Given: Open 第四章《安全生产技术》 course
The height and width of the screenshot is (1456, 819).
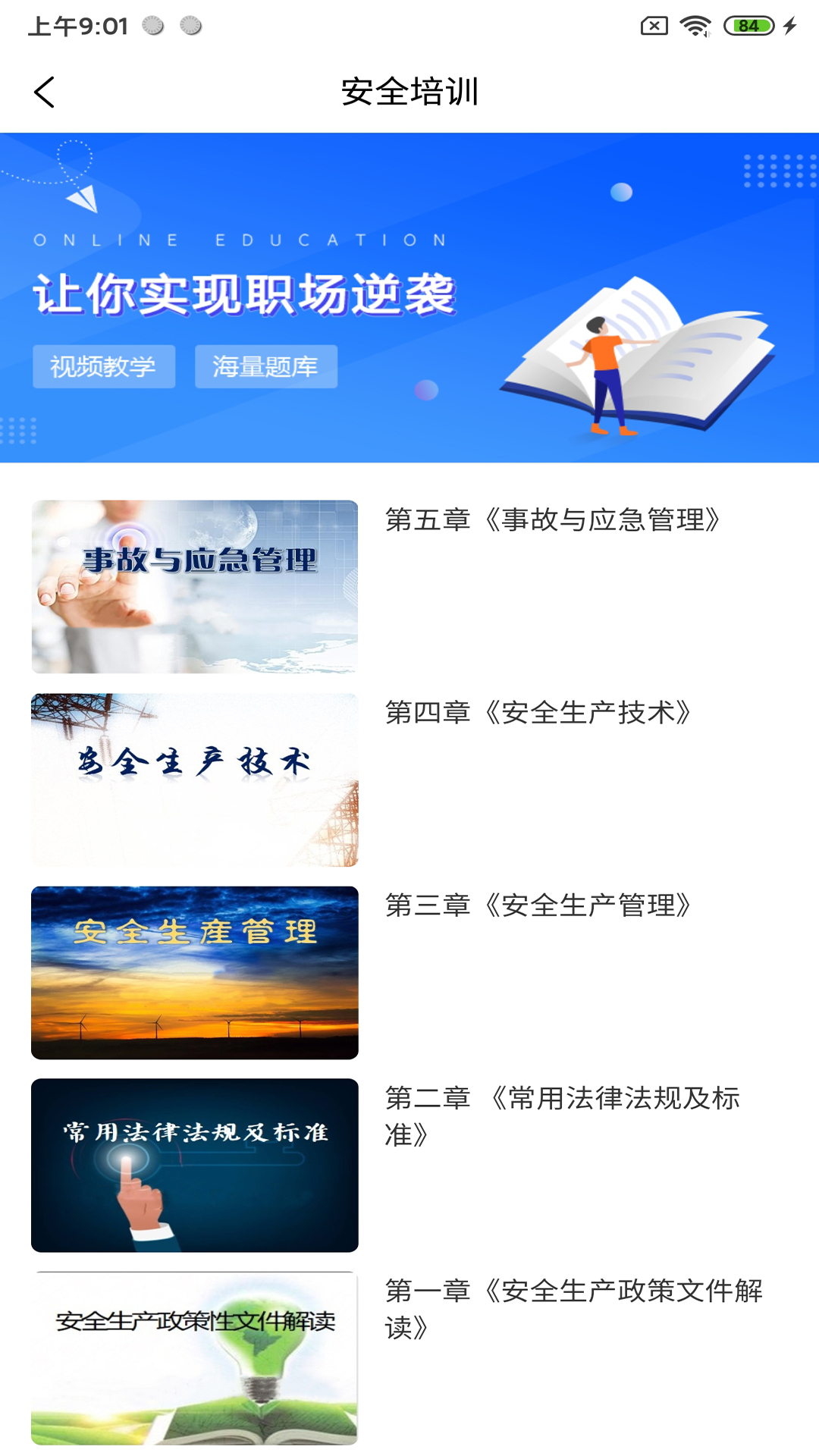Looking at the screenshot, I should (538, 713).
